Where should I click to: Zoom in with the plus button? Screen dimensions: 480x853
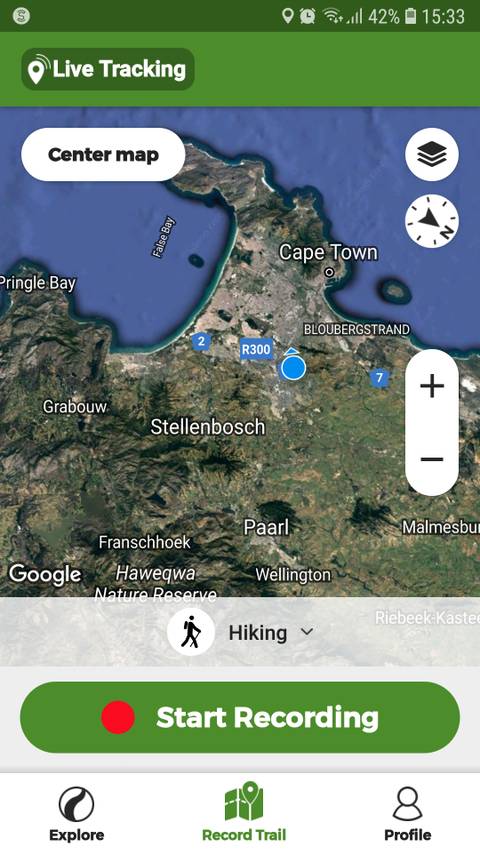point(432,386)
